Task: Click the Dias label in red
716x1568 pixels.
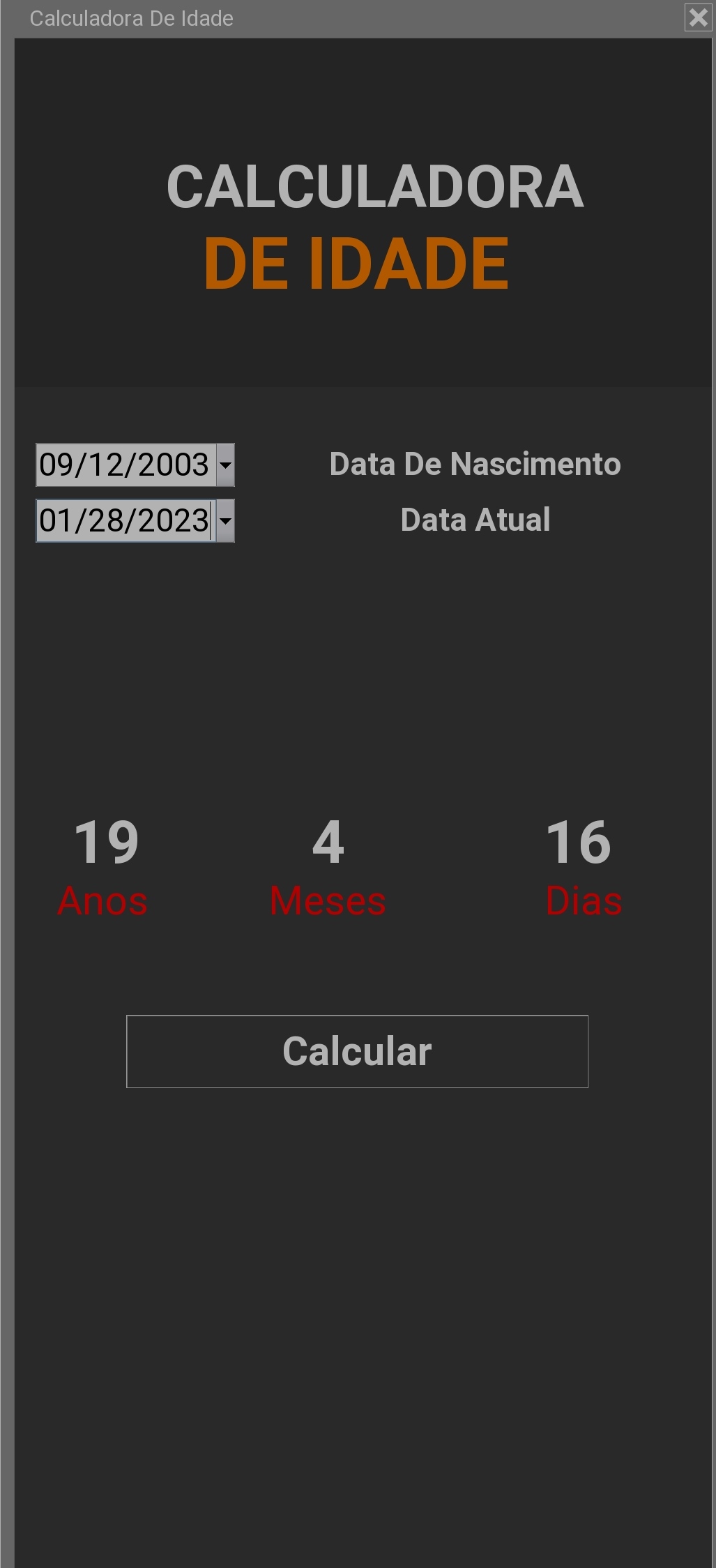Action: tap(584, 900)
